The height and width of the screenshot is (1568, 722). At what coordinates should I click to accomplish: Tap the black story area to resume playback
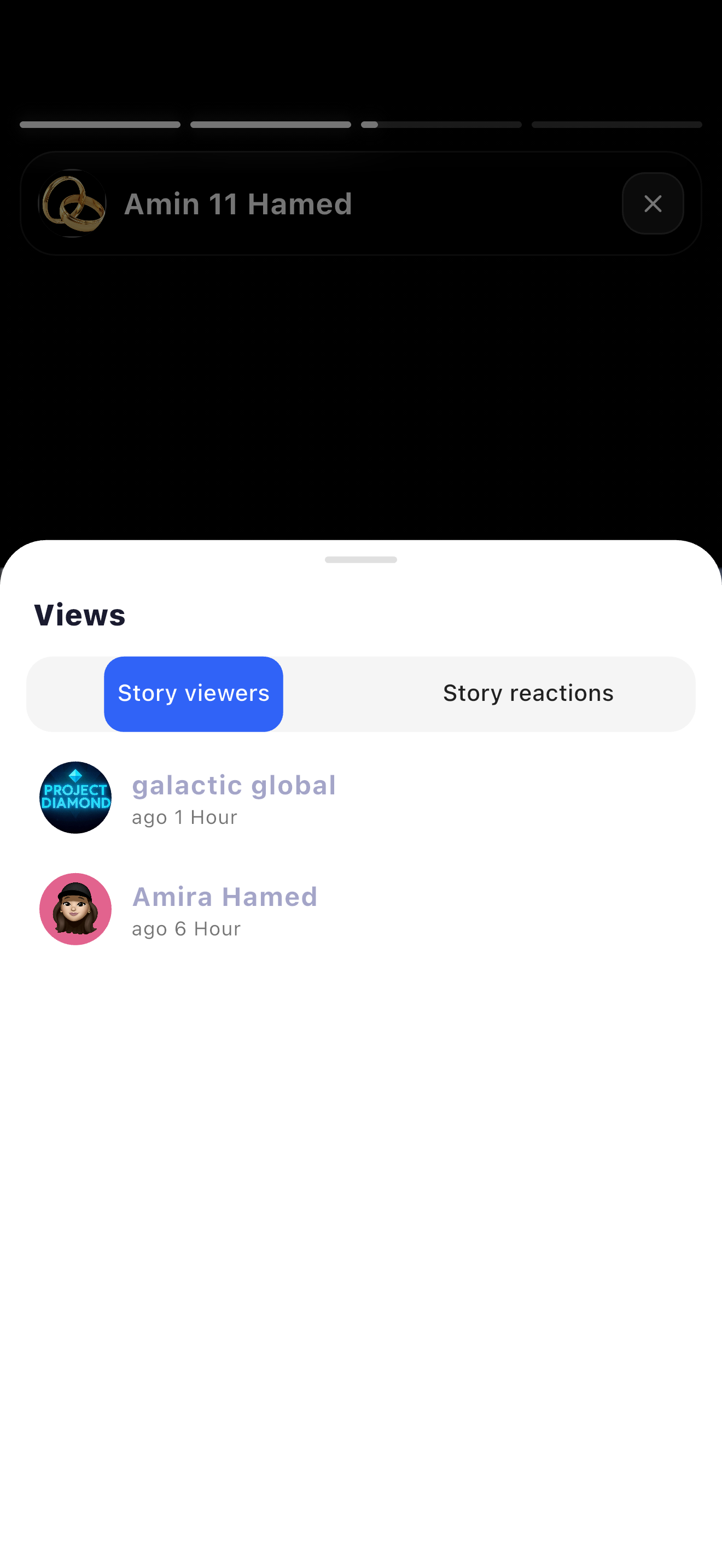tap(361, 396)
